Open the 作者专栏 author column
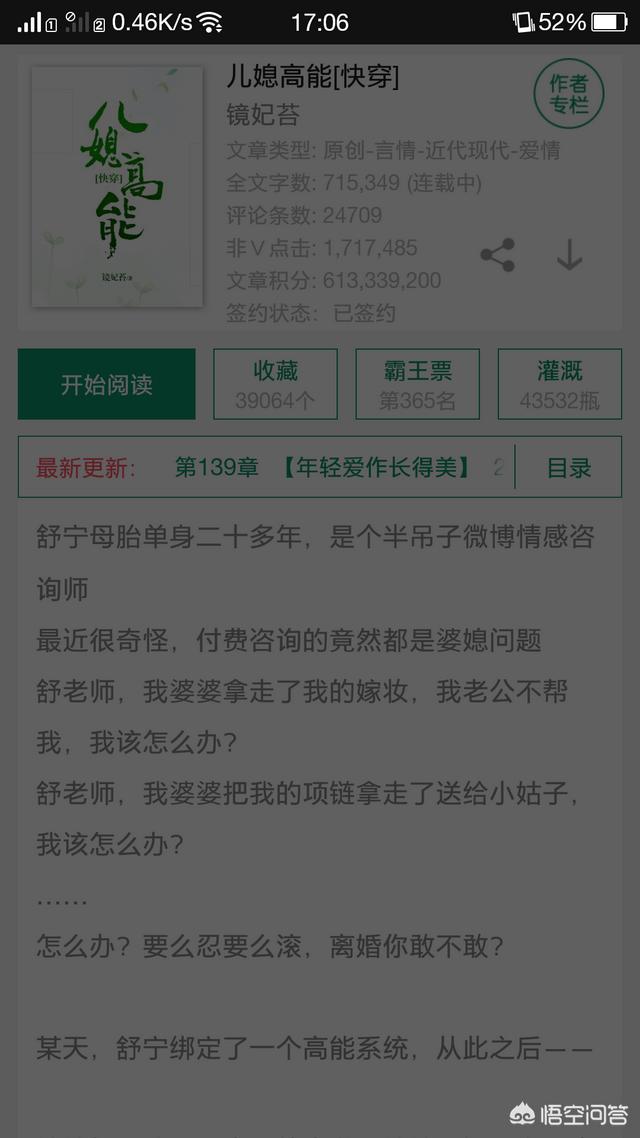This screenshot has width=640, height=1138. (569, 94)
